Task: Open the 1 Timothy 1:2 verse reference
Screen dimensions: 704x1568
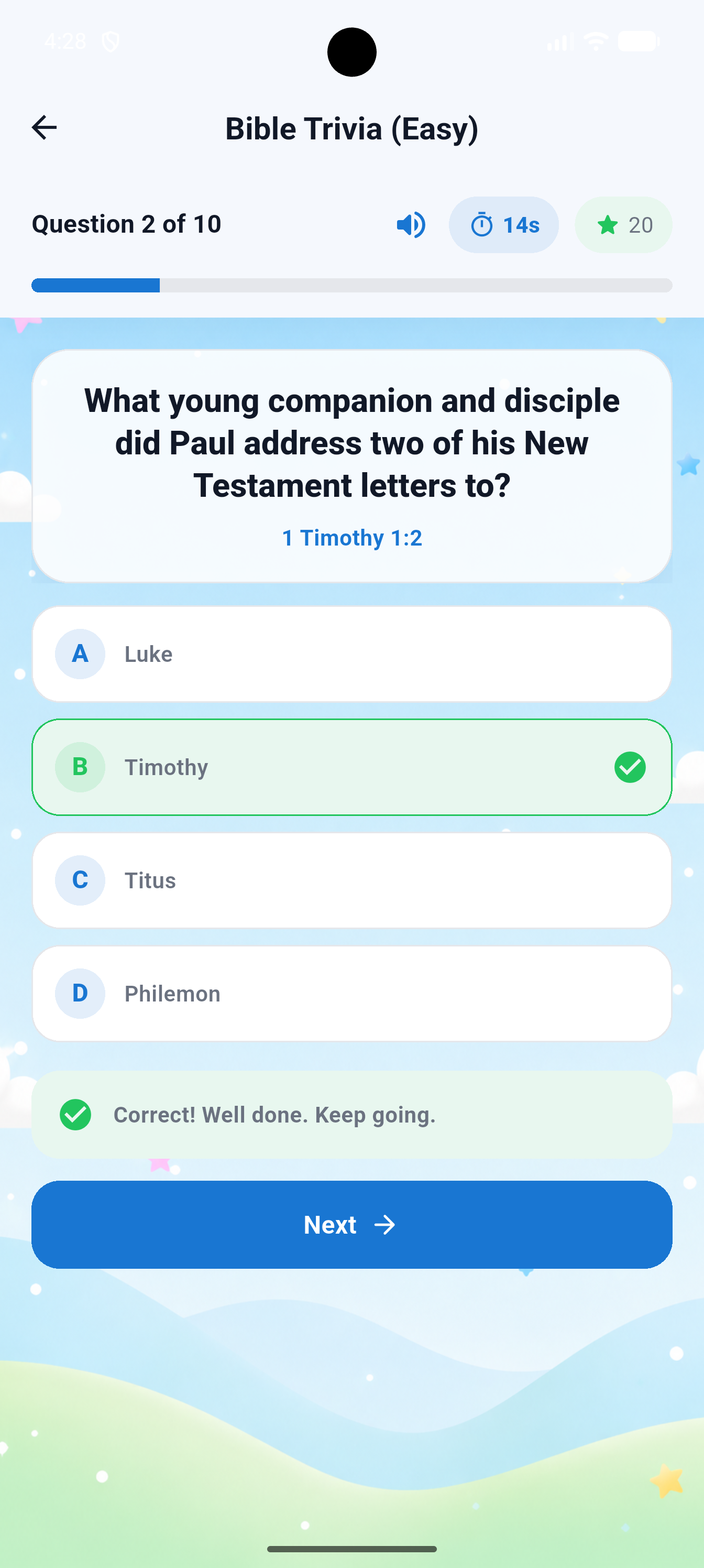Action: pyautogui.click(x=351, y=538)
